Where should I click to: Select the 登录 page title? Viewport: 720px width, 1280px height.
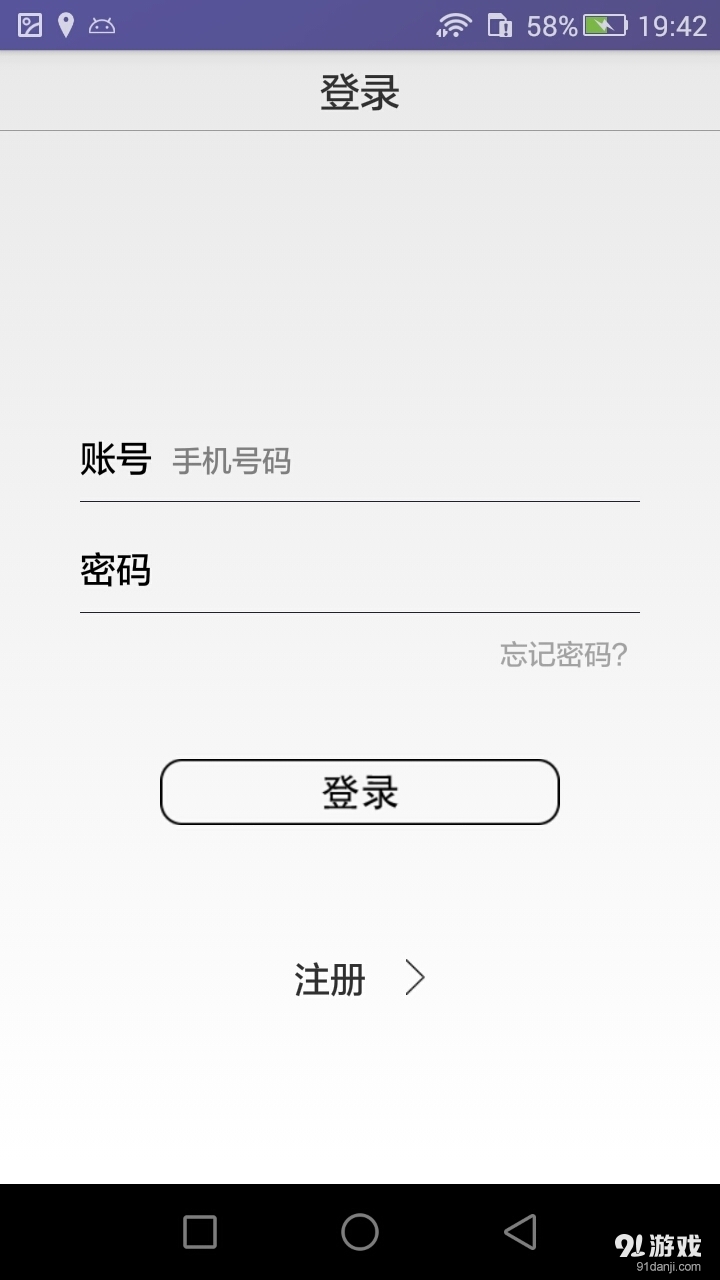[360, 90]
